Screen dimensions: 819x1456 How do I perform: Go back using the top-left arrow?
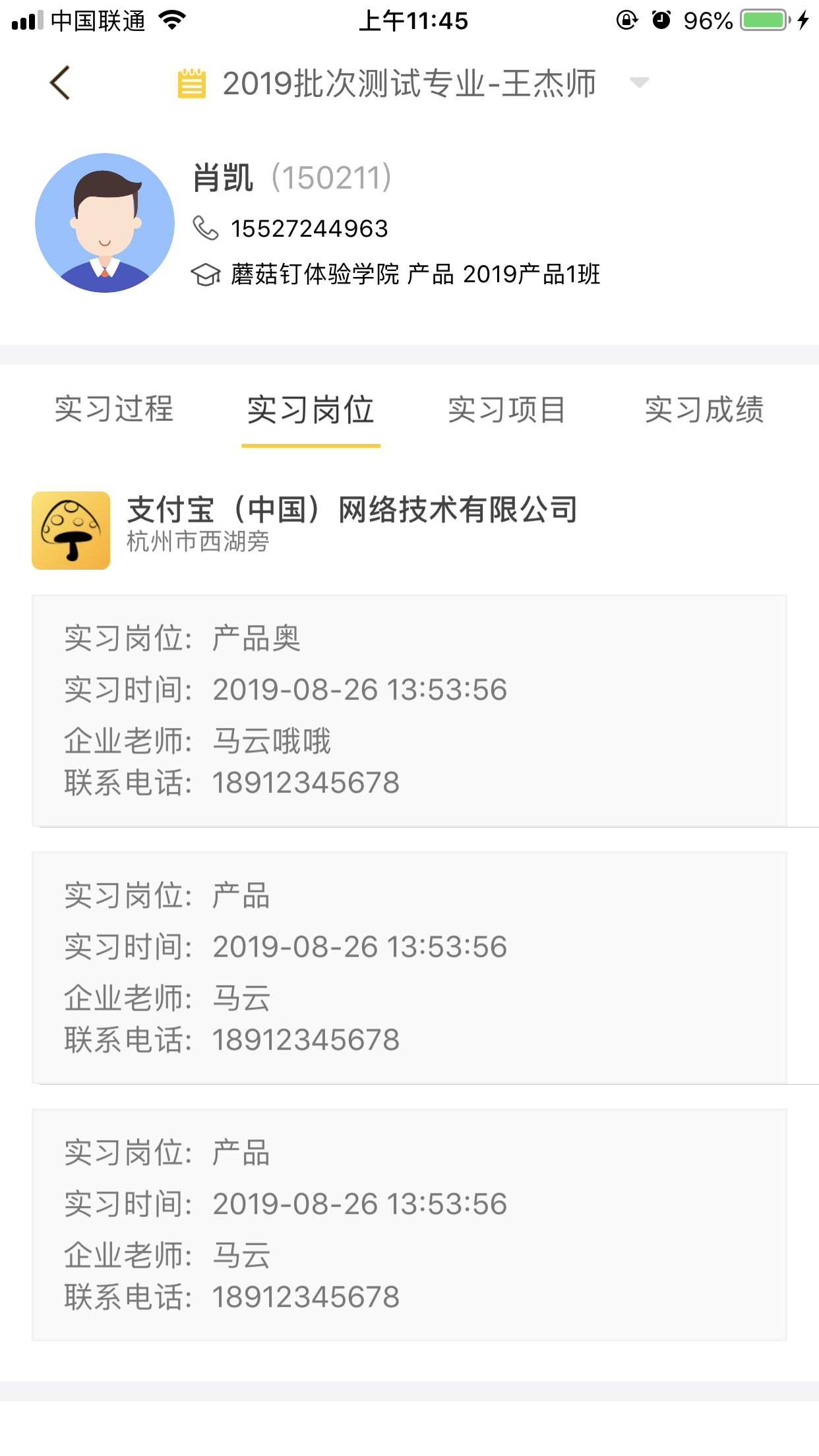tap(60, 83)
